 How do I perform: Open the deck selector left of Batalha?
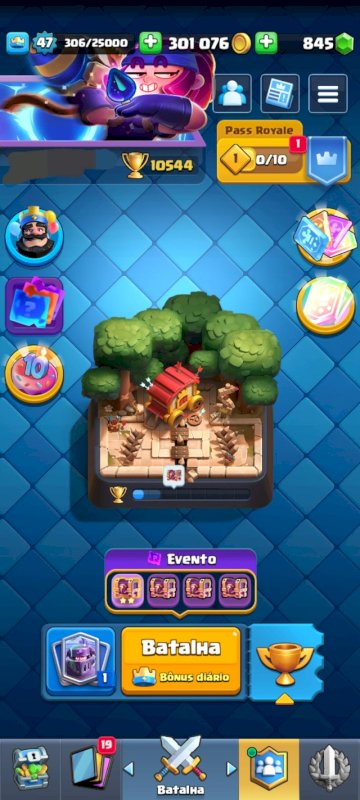pyautogui.click(x=81, y=661)
